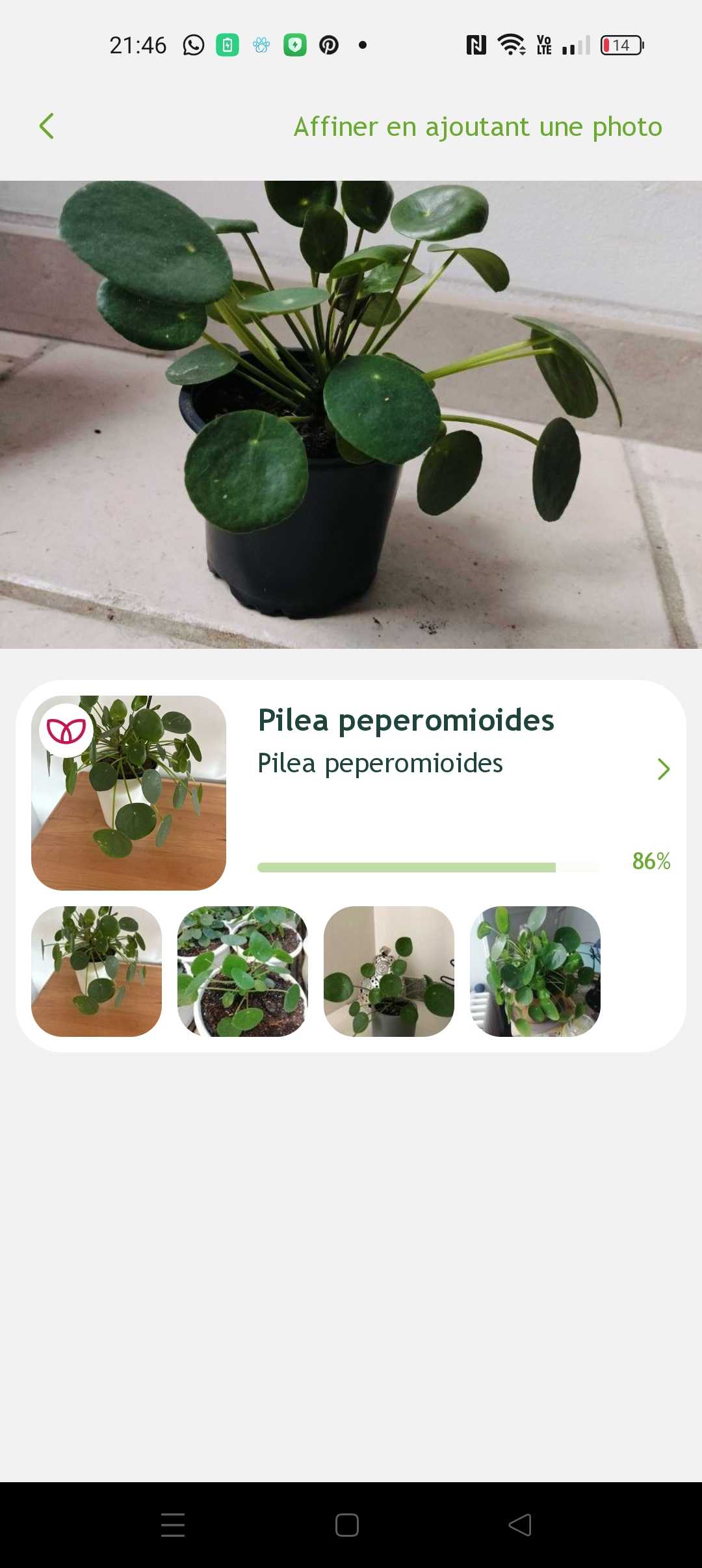Tap the system home button

click(347, 1525)
